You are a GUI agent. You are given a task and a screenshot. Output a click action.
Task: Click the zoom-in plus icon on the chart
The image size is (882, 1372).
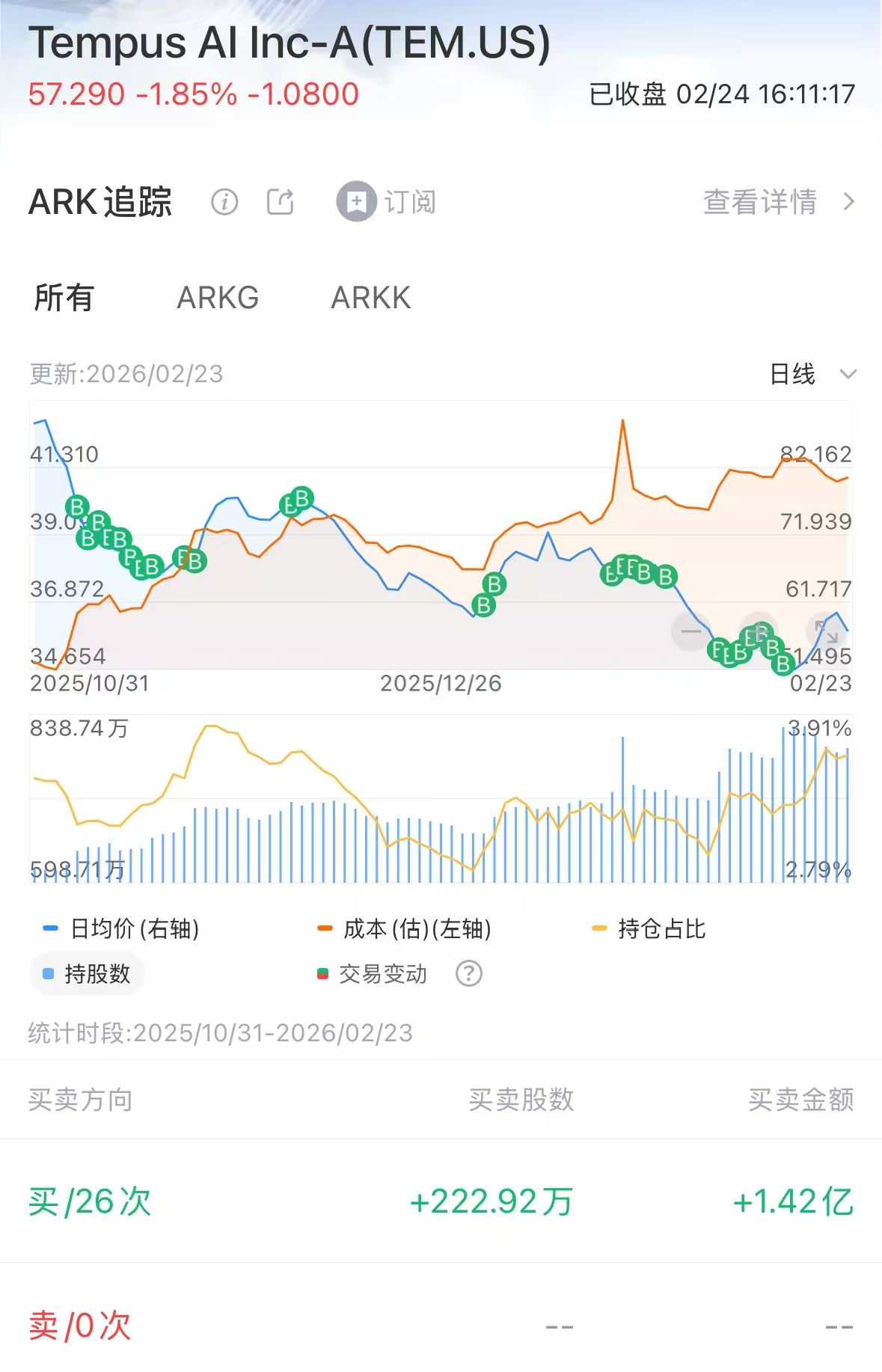758,632
